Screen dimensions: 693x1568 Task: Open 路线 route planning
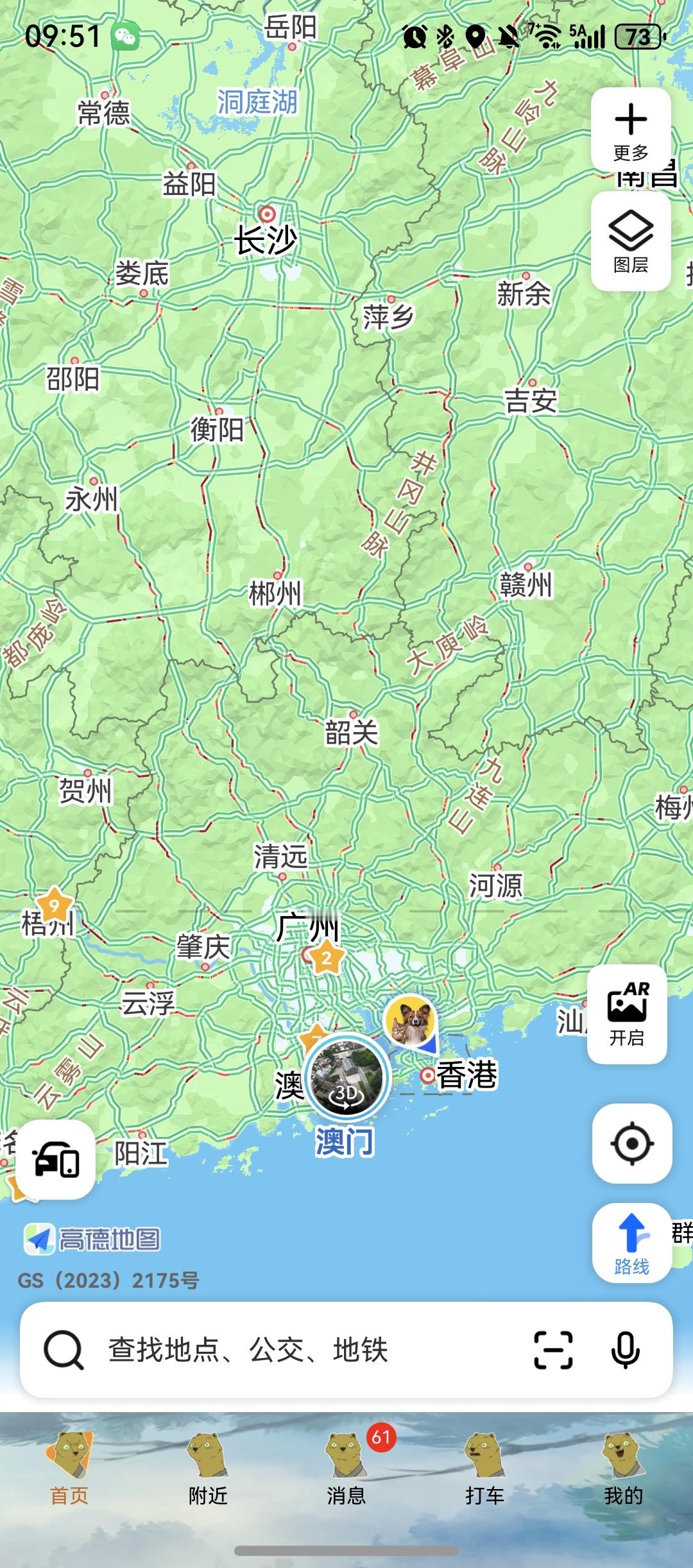point(632,1243)
